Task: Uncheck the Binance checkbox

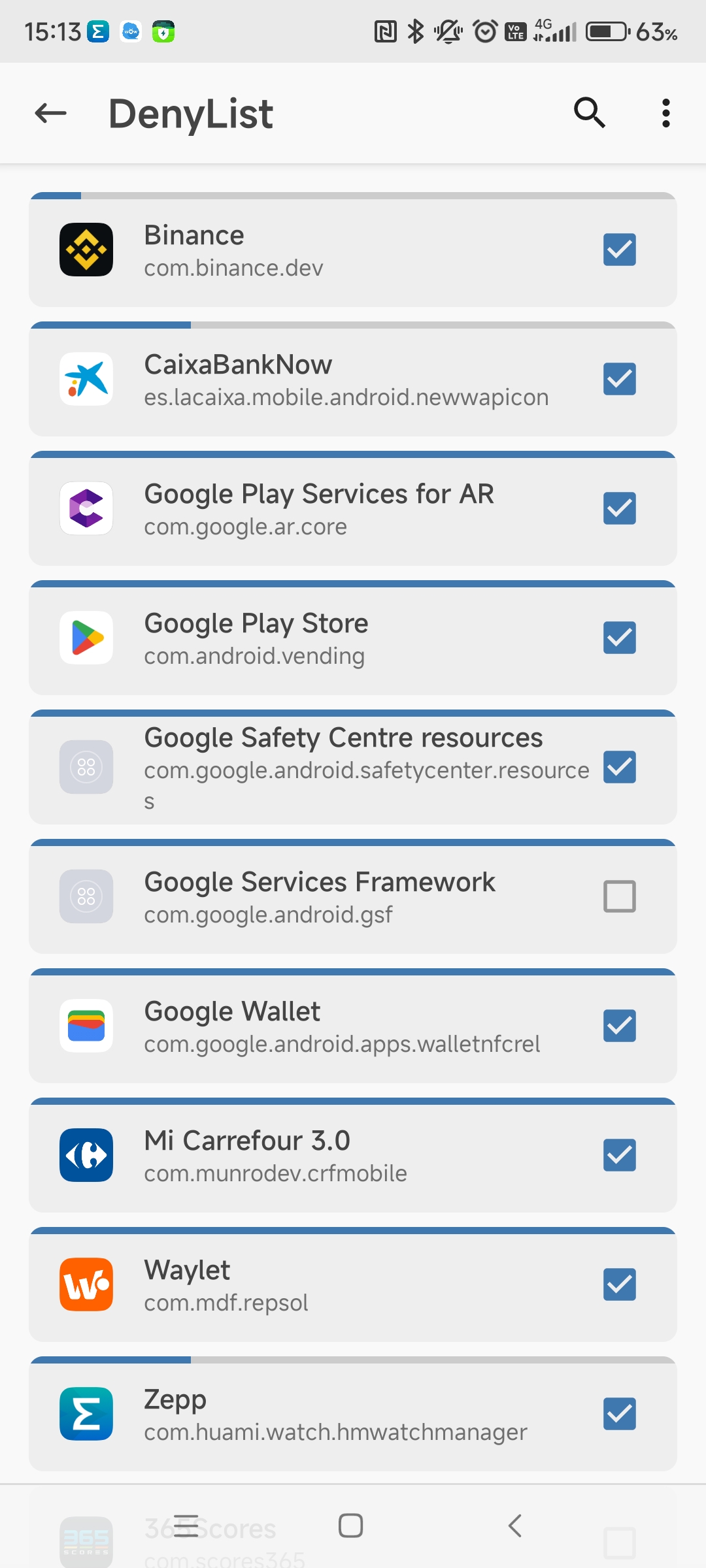Action: click(619, 250)
